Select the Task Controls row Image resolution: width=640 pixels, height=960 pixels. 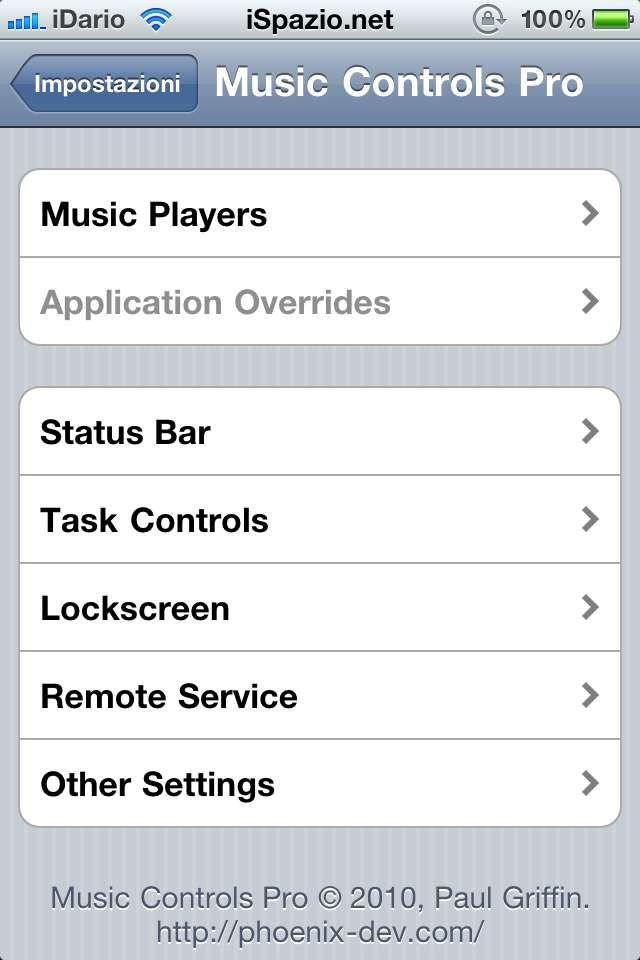click(320, 520)
